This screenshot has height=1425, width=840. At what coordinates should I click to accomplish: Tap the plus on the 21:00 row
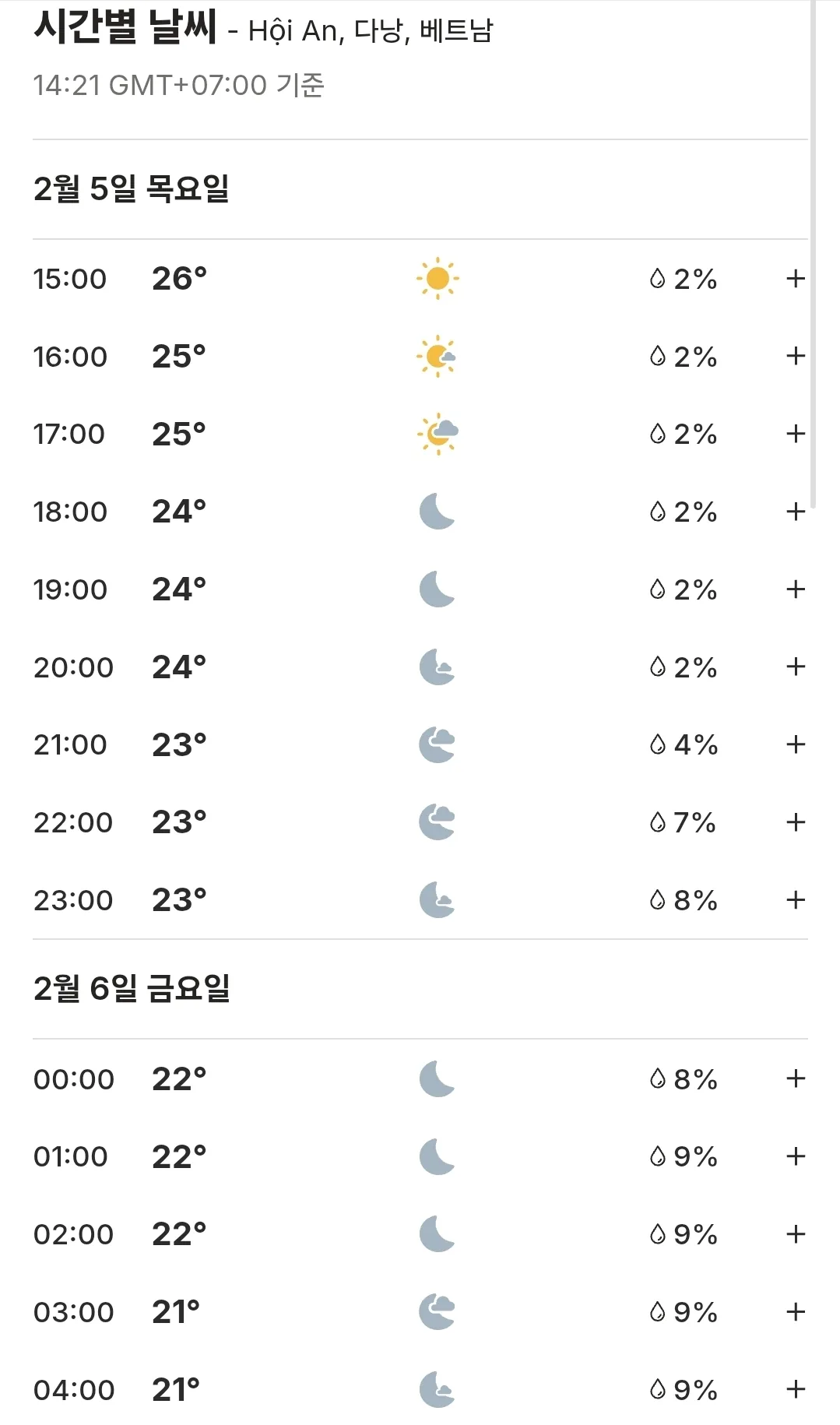pyautogui.click(x=795, y=744)
